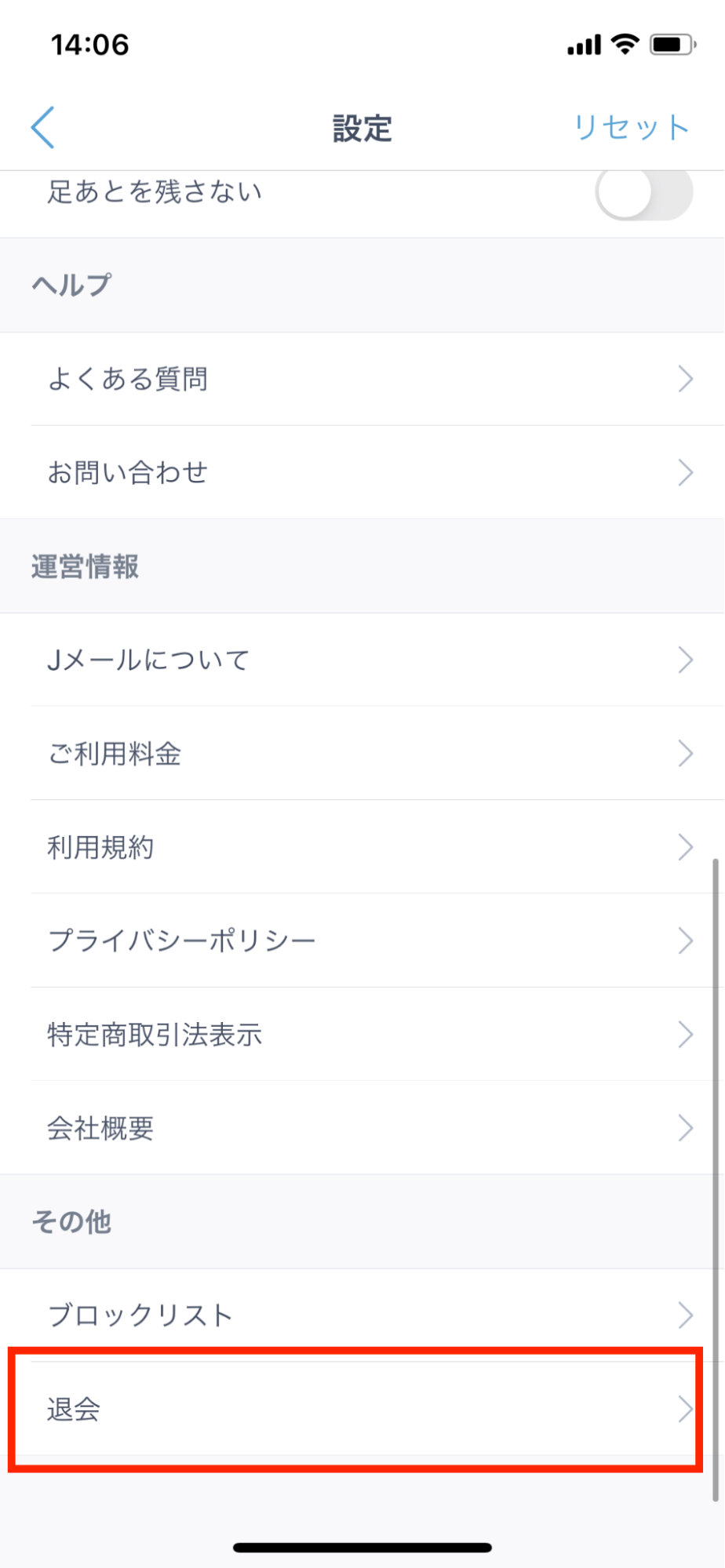The width and height of the screenshot is (725, 1568).
Task: Open お問い合わせ
Action: tap(362, 472)
